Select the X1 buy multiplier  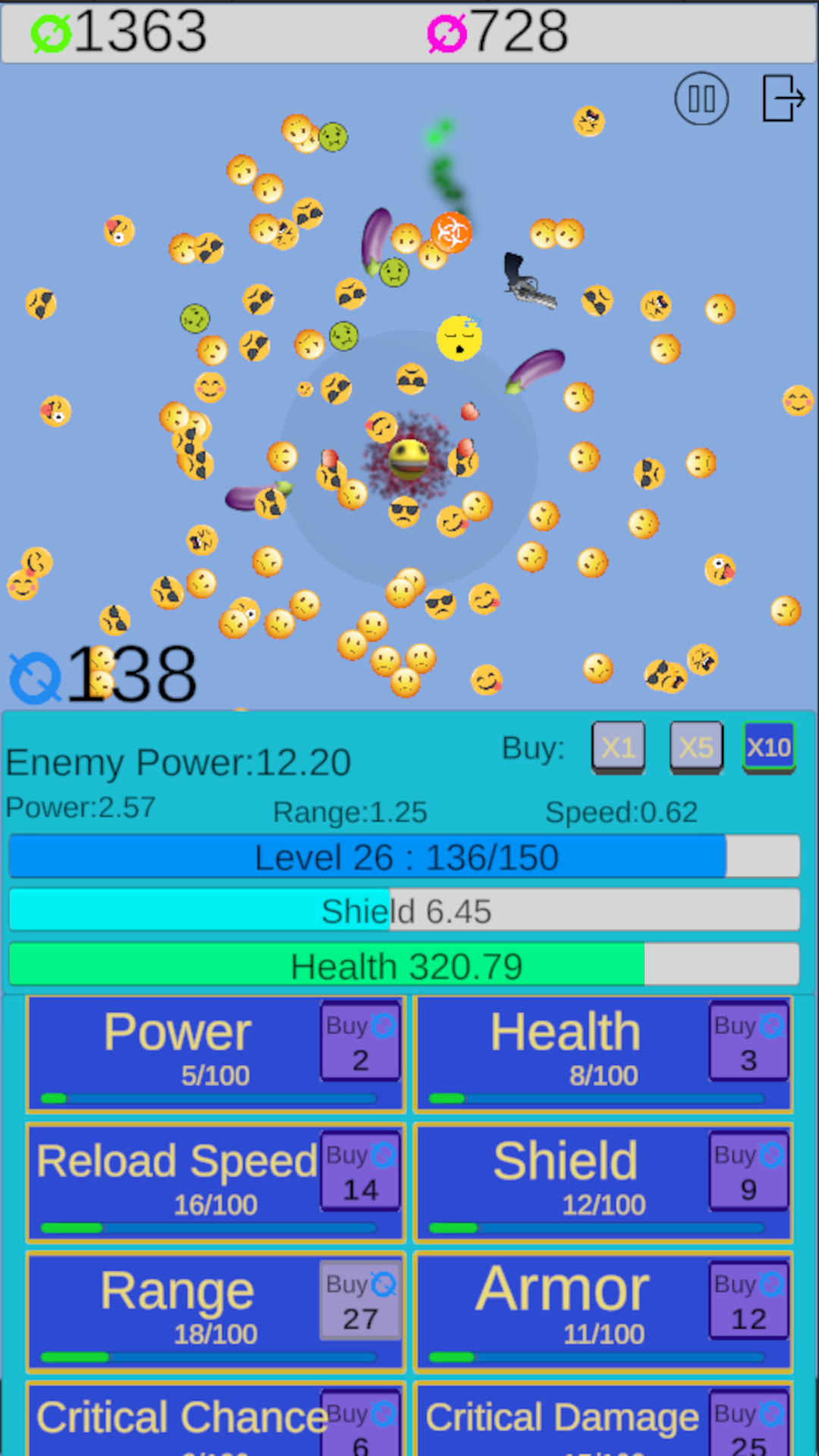(618, 748)
